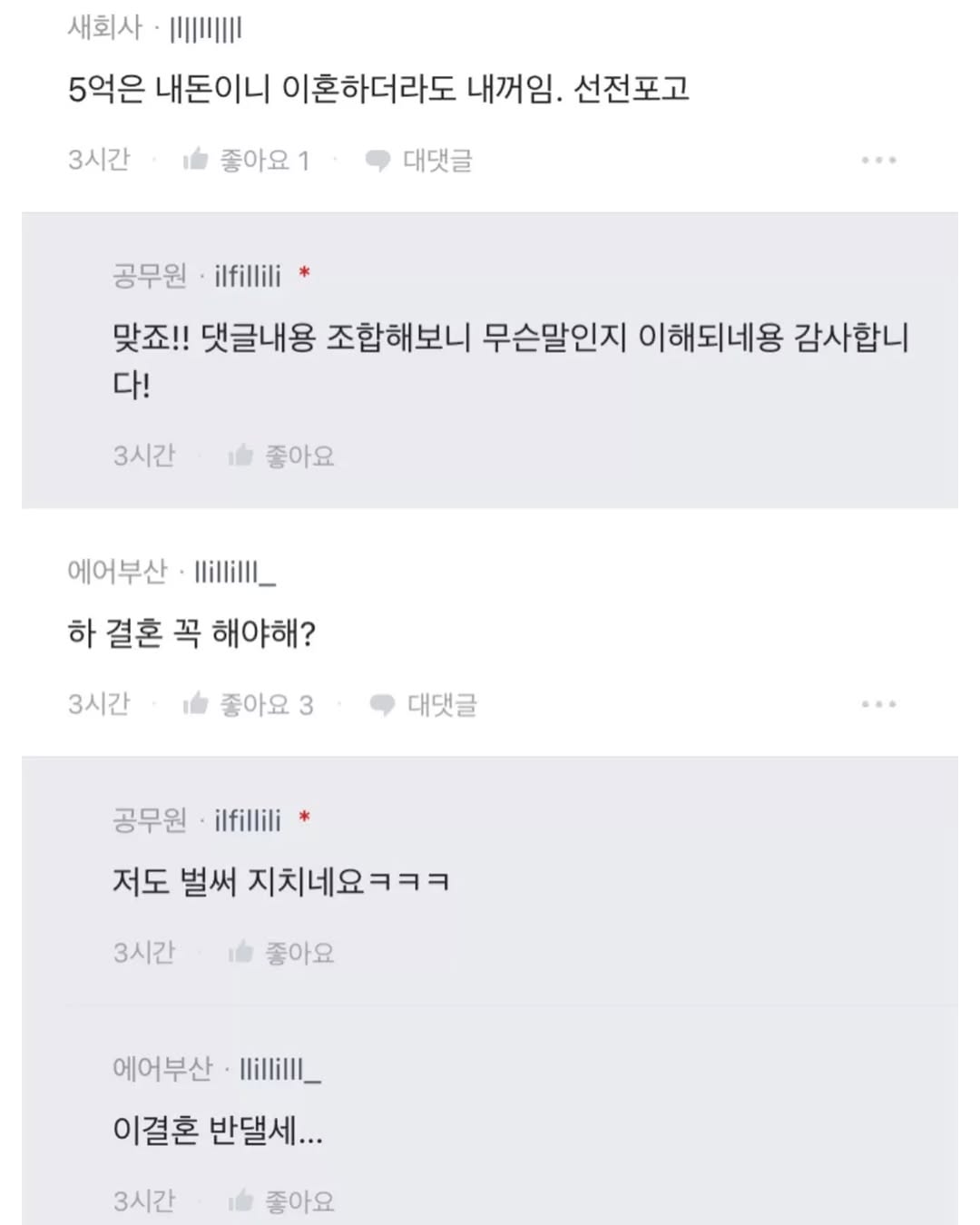Click the thumbs-up icon under '이결혼 반댈세...'
This screenshot has width=980, height=1225.
[240, 1200]
